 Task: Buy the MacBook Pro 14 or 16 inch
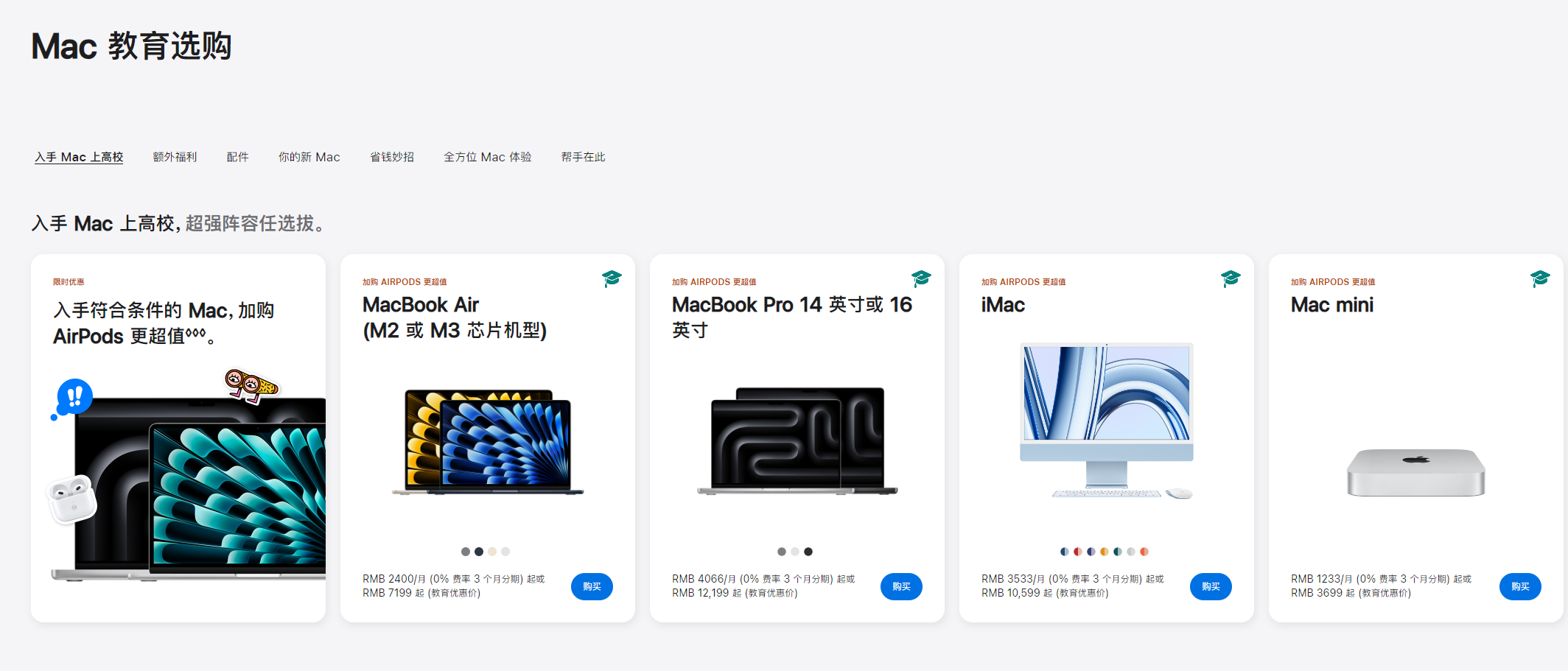tap(901, 586)
